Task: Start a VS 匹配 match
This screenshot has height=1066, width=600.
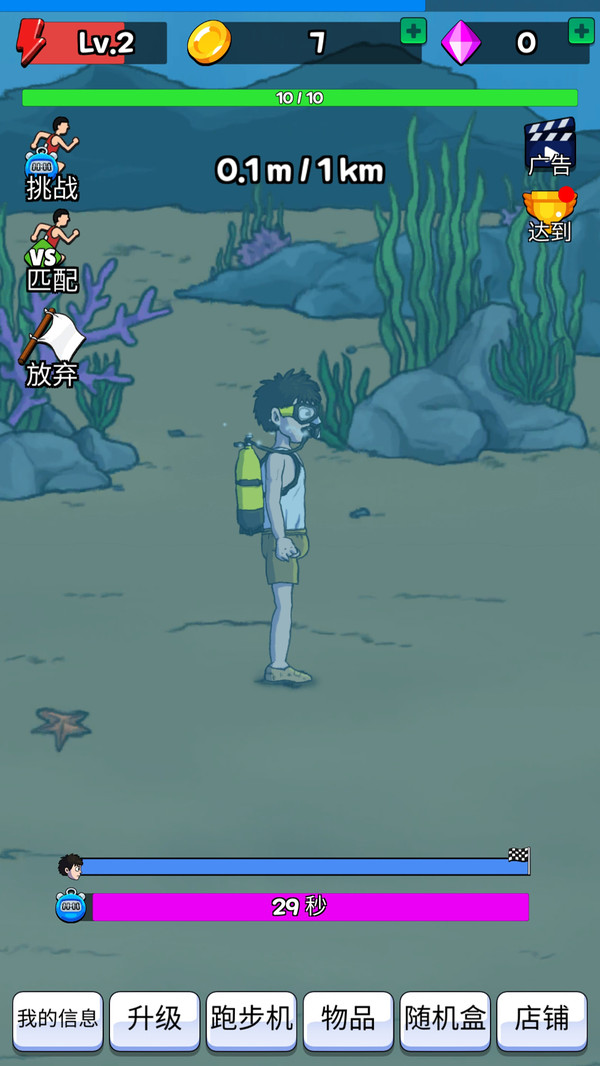Action: [52, 253]
